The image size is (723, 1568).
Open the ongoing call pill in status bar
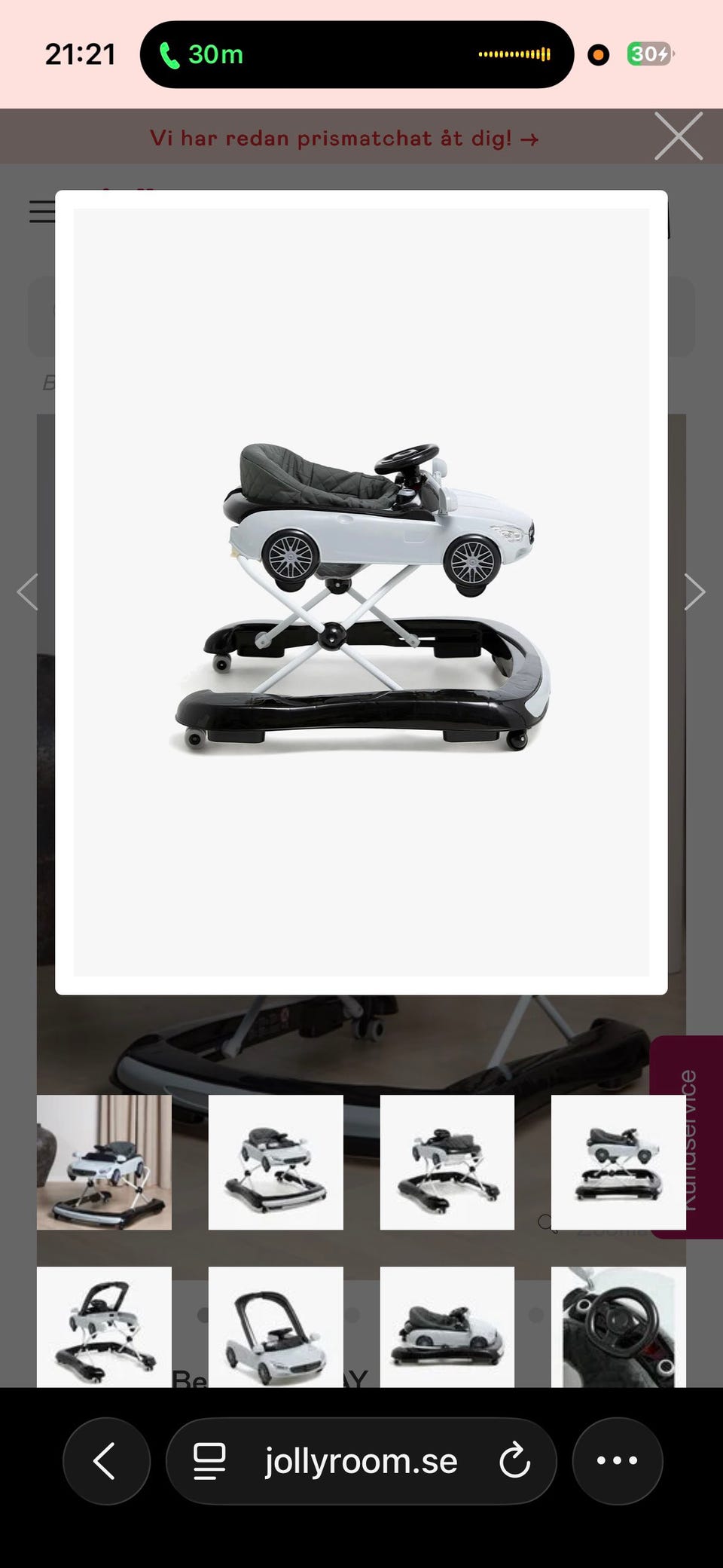357,54
